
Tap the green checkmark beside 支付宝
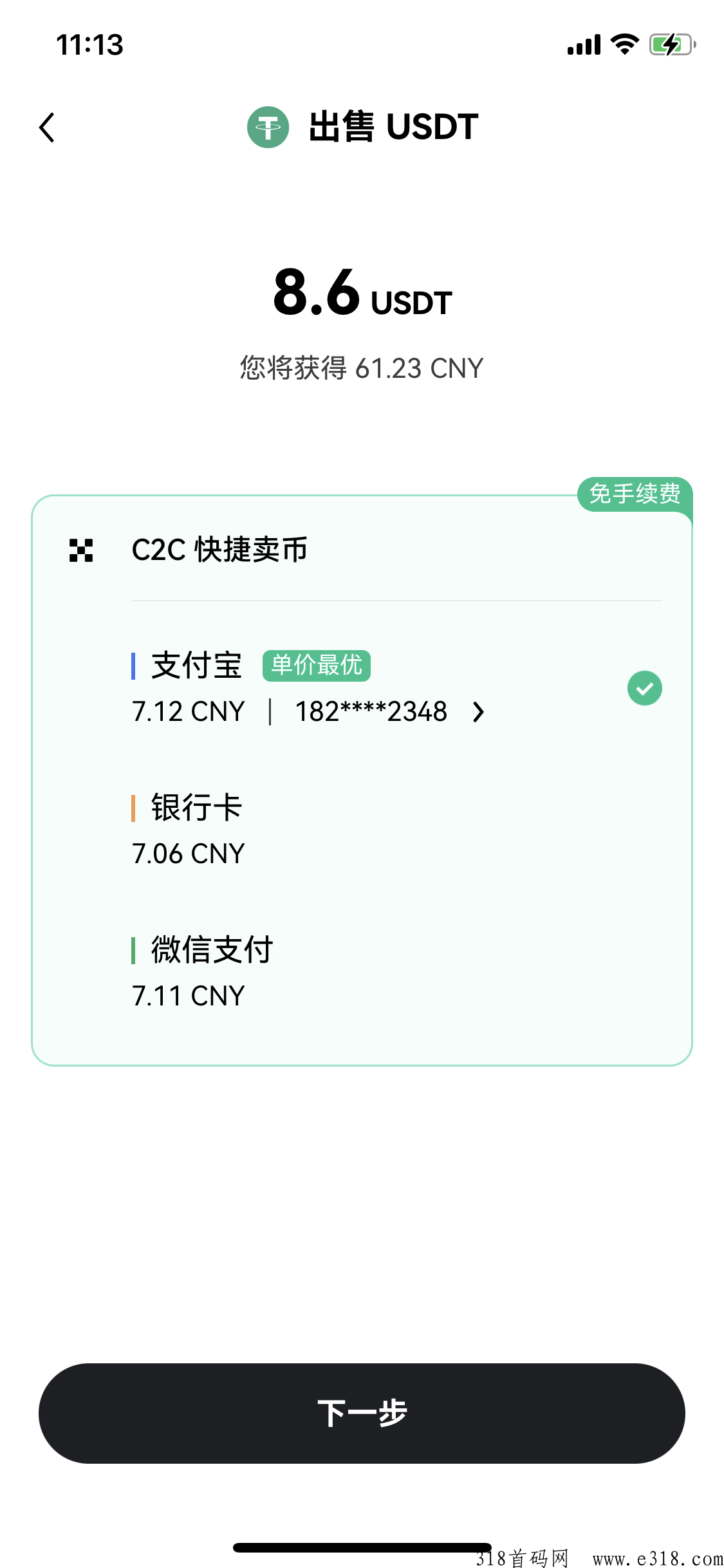click(x=645, y=687)
